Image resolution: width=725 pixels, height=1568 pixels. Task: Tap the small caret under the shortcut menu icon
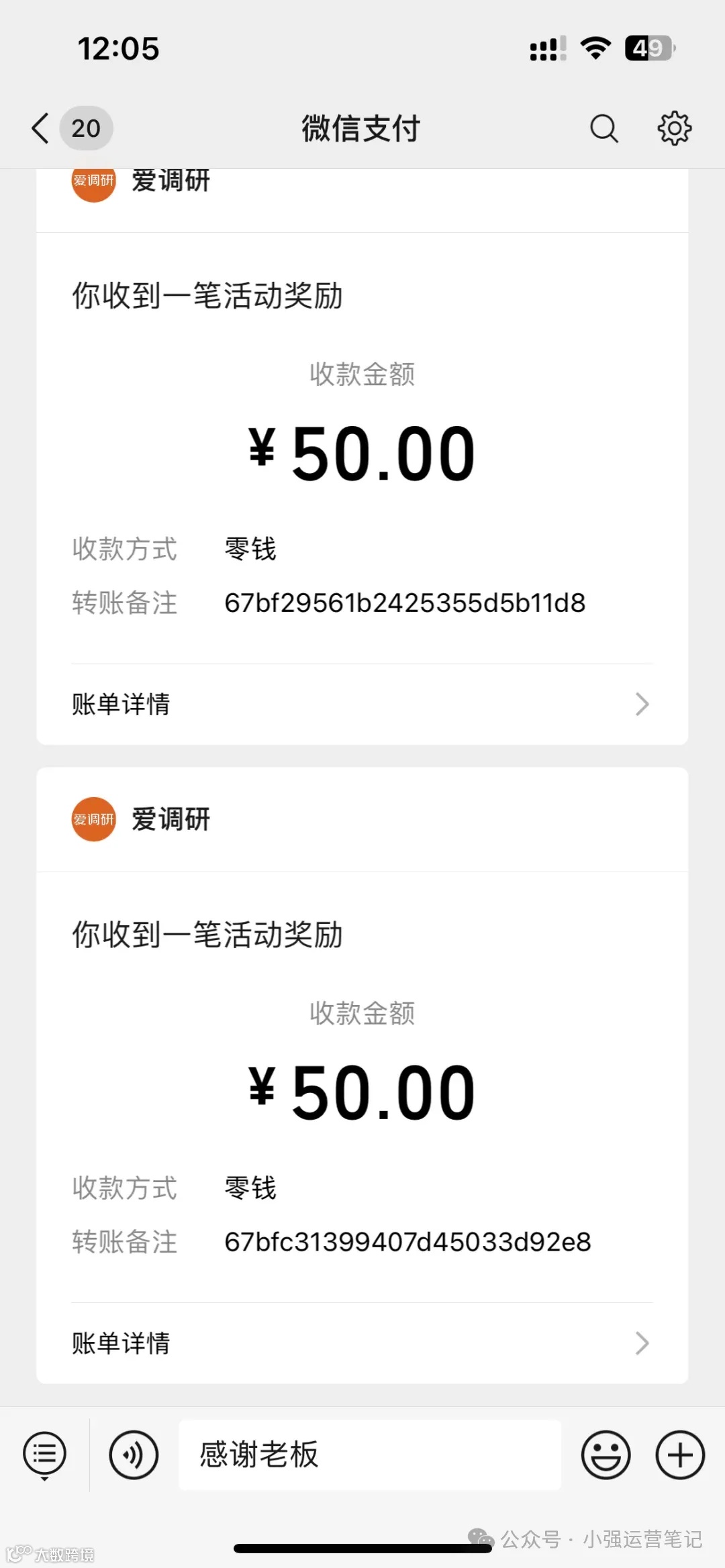pyautogui.click(x=44, y=1479)
